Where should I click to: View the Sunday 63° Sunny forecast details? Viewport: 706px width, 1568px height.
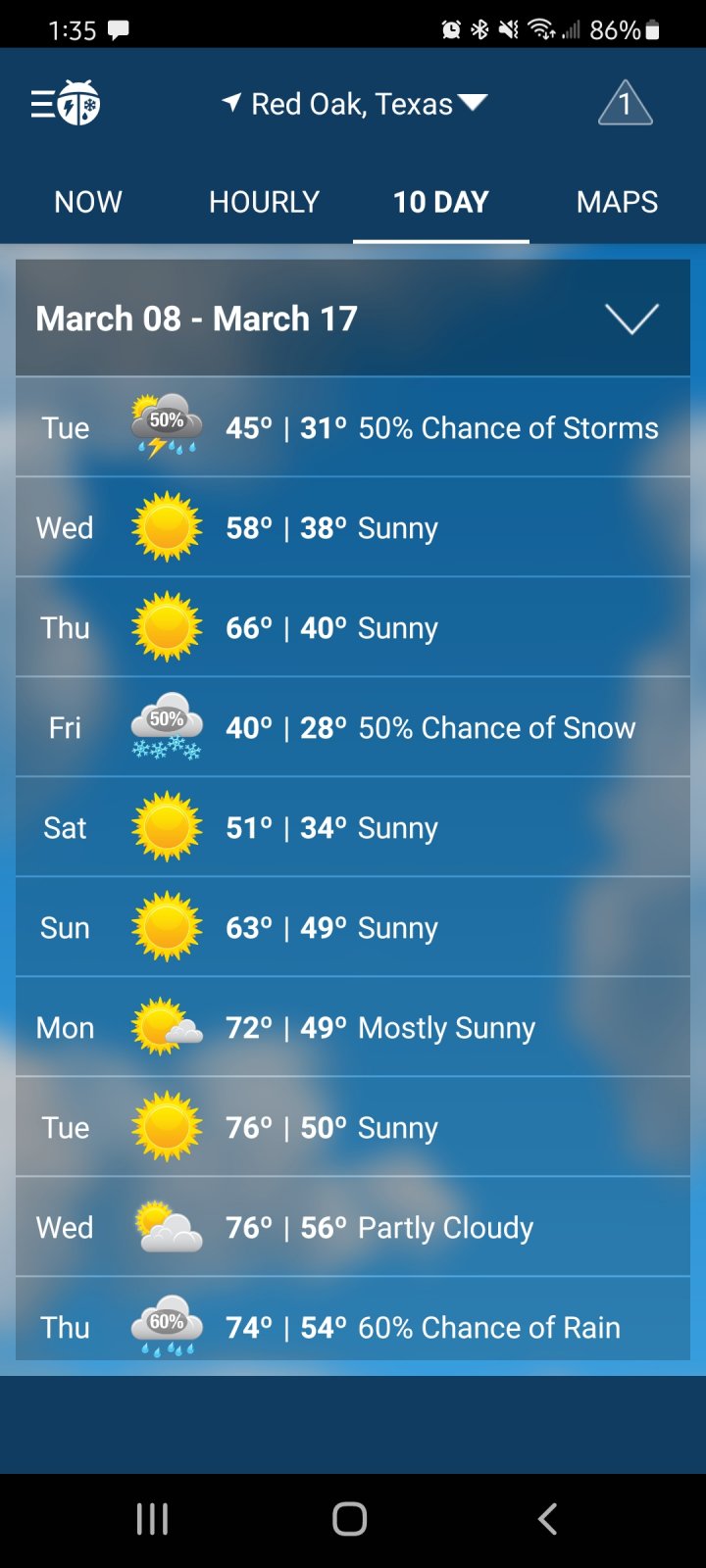(x=353, y=927)
